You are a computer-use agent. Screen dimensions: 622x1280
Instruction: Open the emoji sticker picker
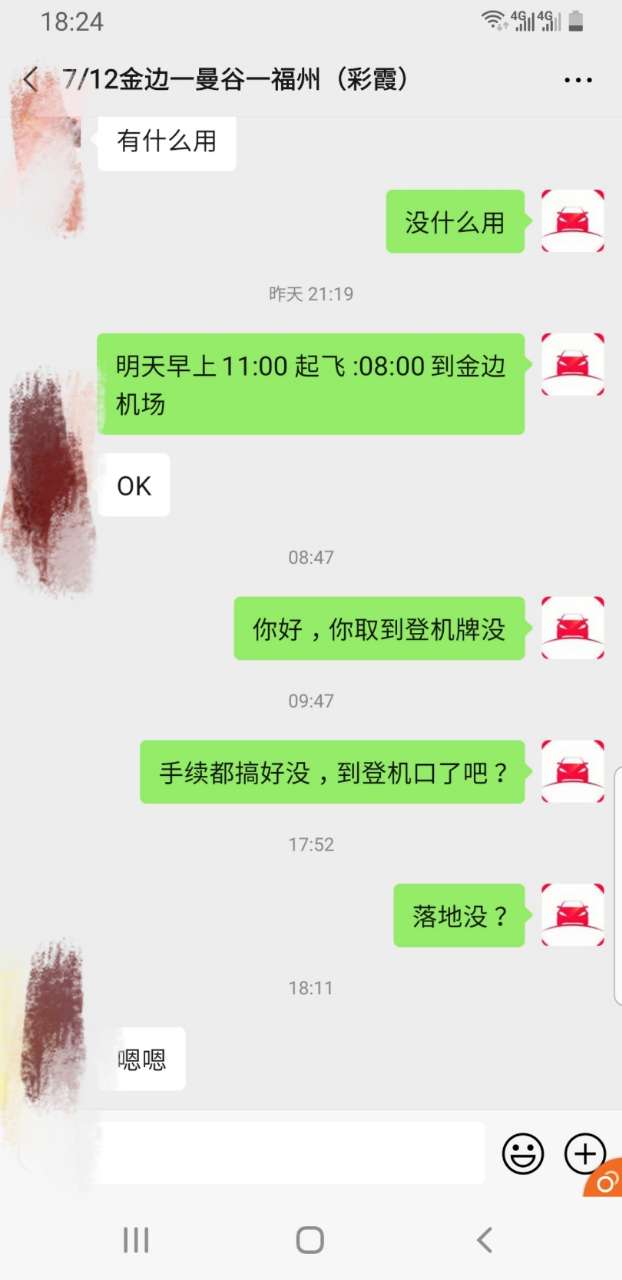pos(522,1154)
